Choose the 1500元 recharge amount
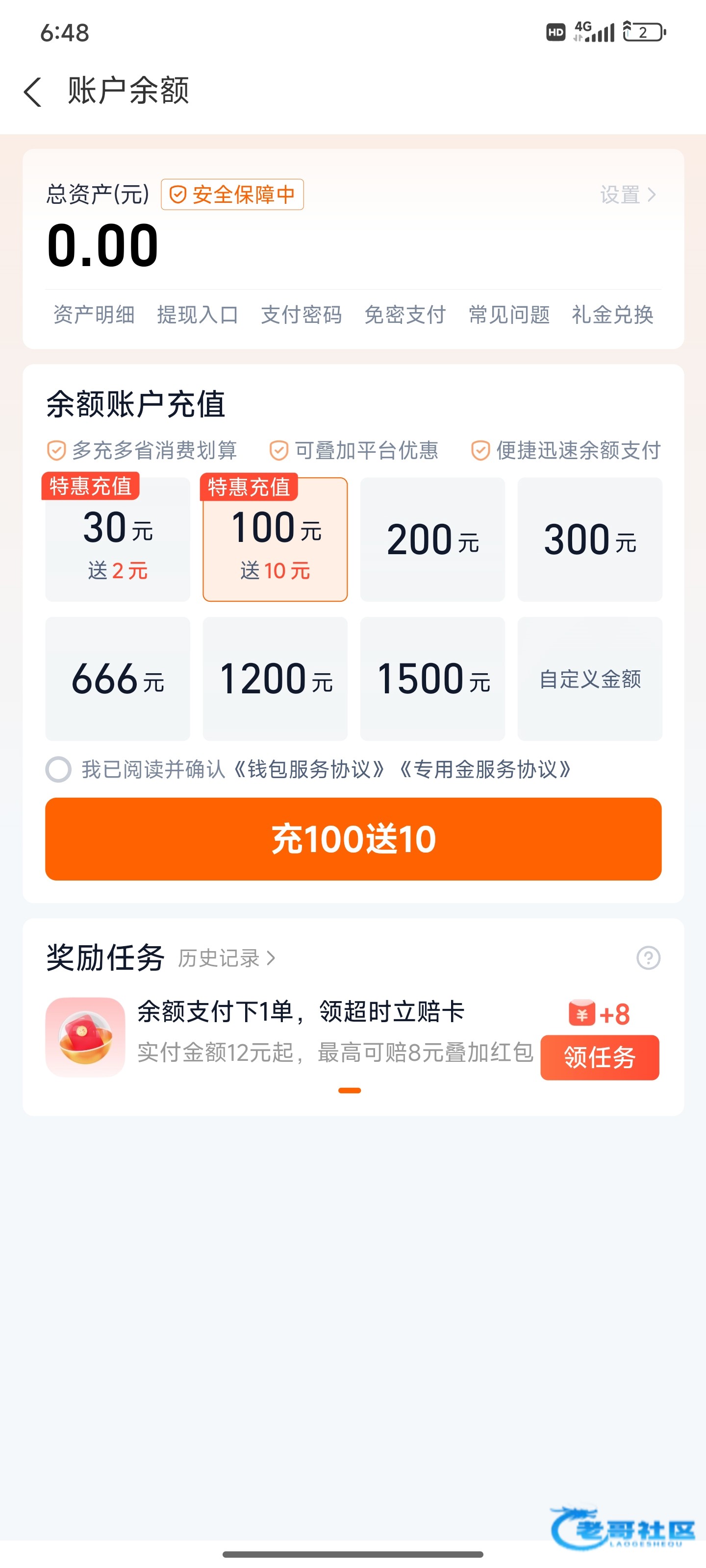Screen dimensions: 706x1568 point(432,679)
